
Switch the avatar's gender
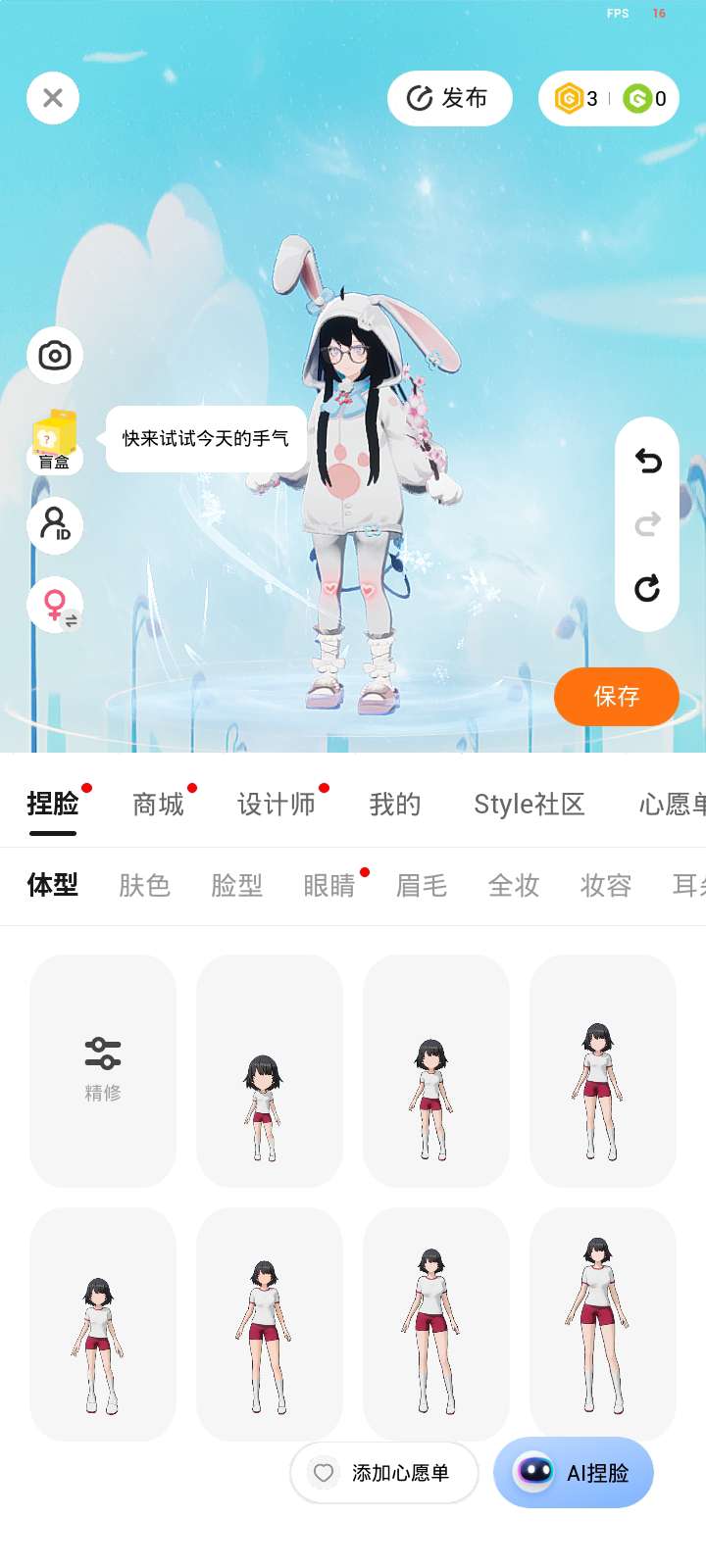[x=56, y=605]
